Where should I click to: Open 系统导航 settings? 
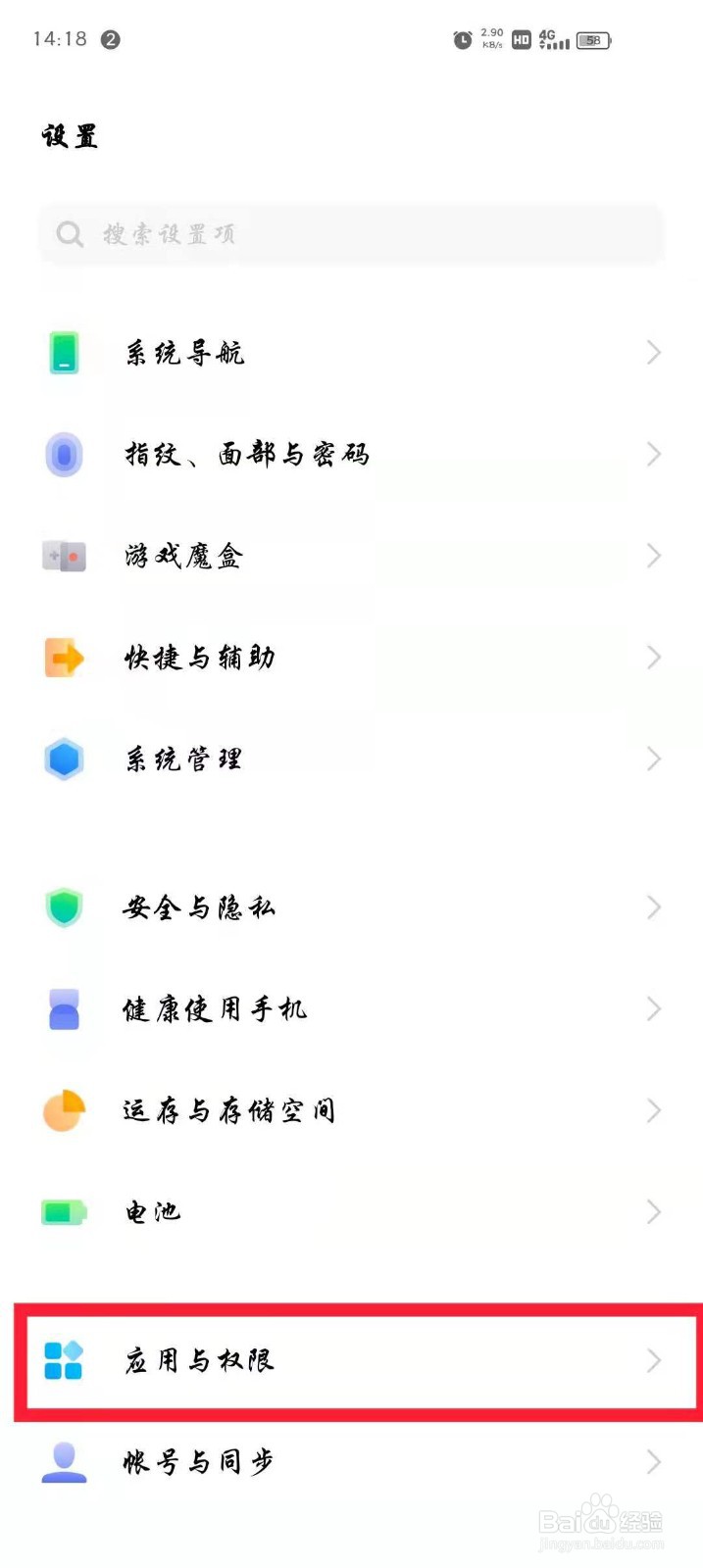[351, 353]
